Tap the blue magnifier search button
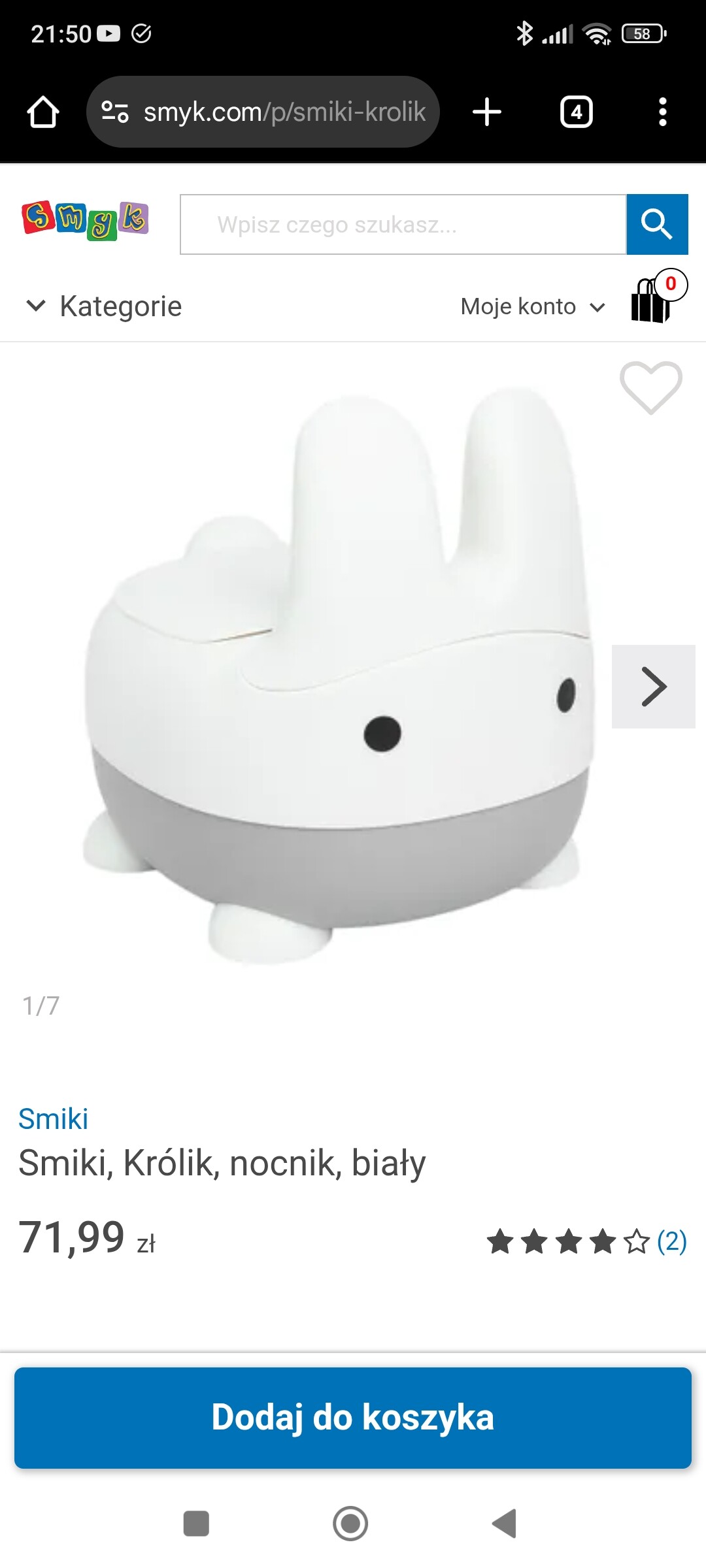 click(657, 224)
